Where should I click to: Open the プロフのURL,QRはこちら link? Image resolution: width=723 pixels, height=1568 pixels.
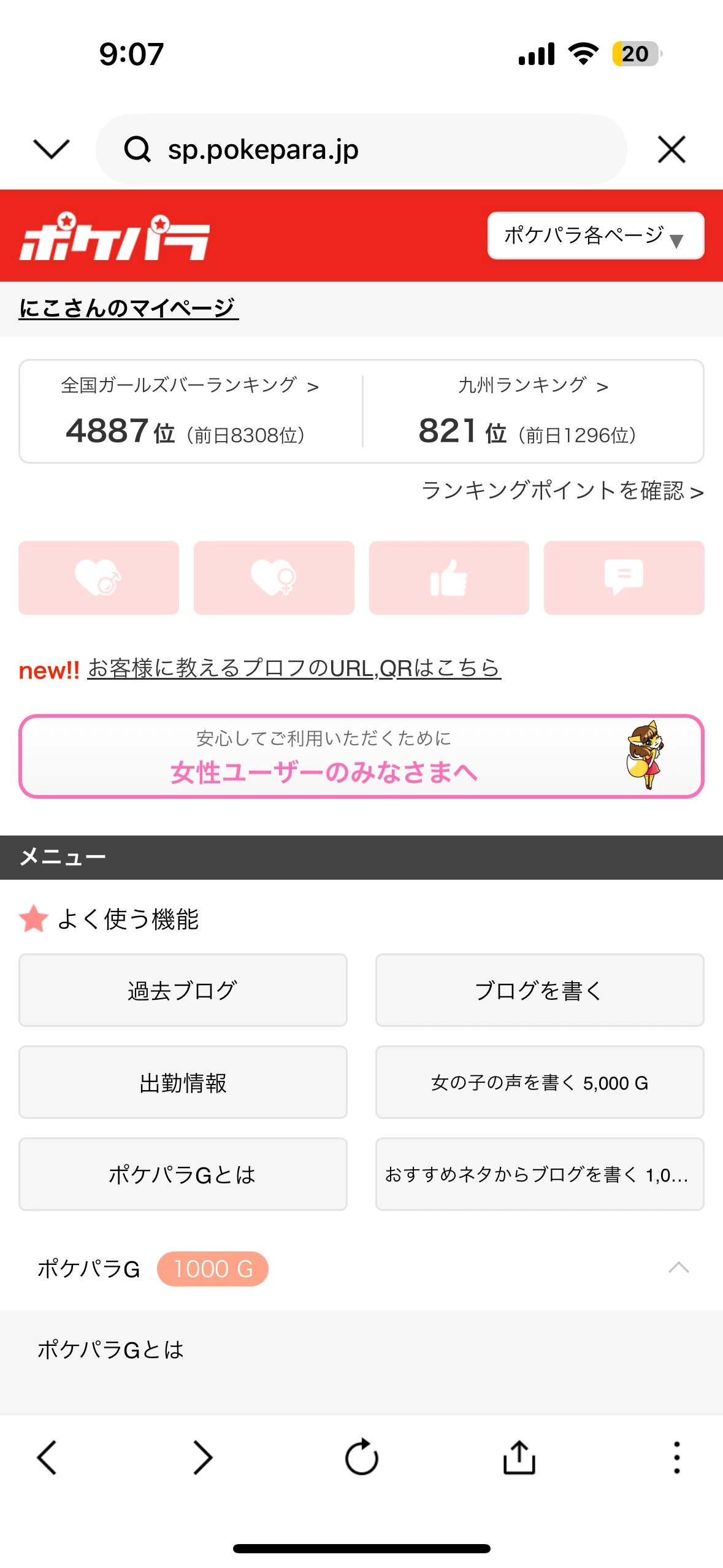[294, 668]
